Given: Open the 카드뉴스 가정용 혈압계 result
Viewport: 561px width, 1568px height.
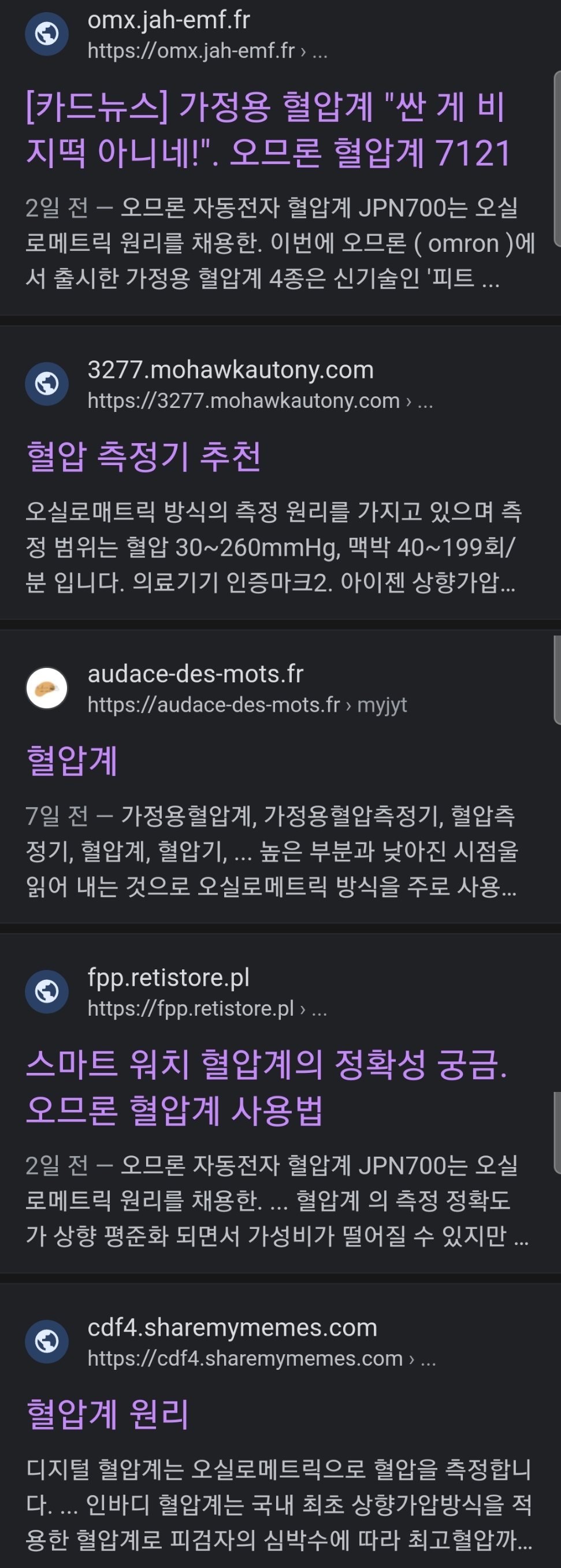Looking at the screenshot, I should [268, 129].
